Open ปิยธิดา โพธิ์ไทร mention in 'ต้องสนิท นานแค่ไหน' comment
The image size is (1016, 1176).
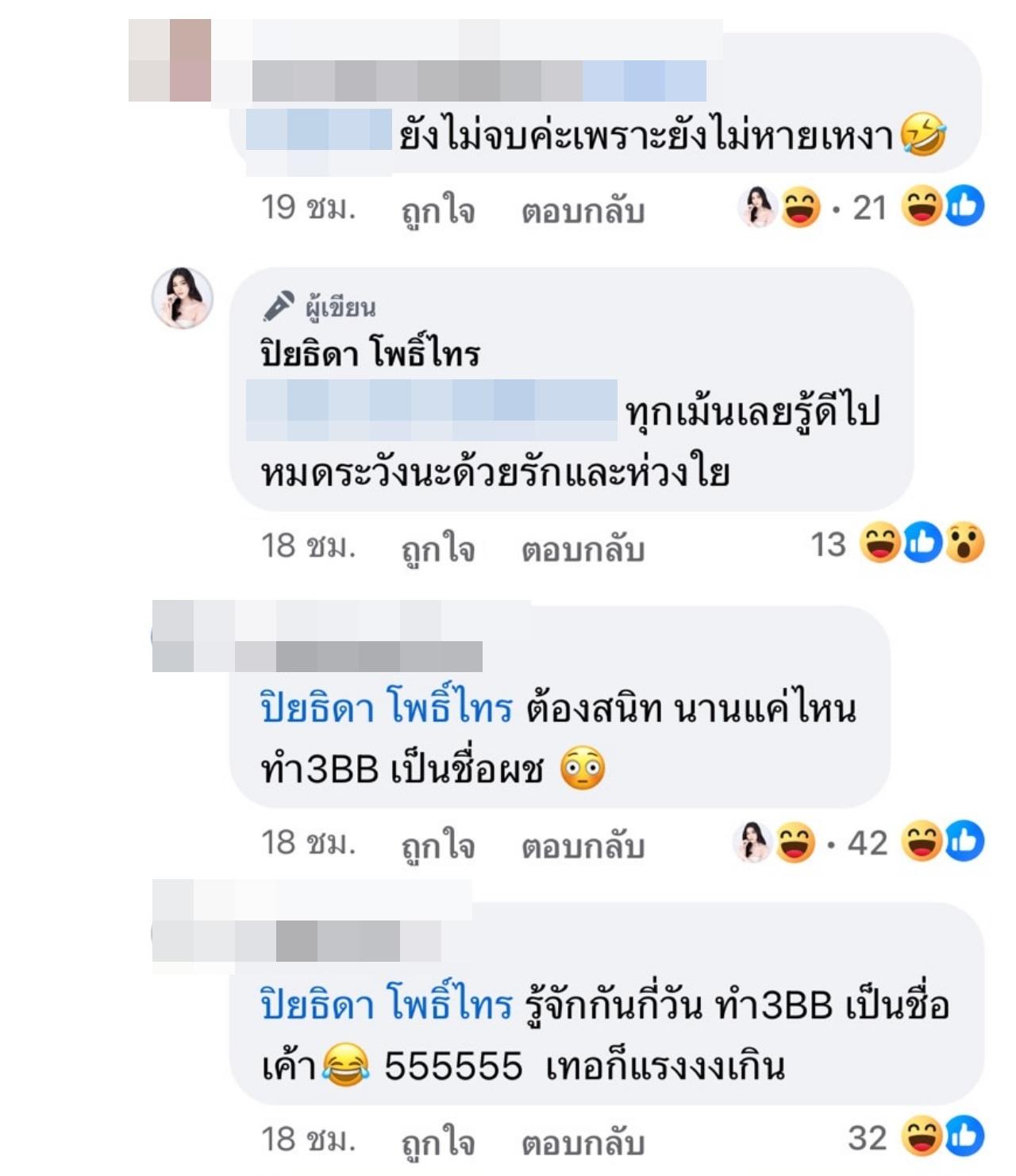386,706
